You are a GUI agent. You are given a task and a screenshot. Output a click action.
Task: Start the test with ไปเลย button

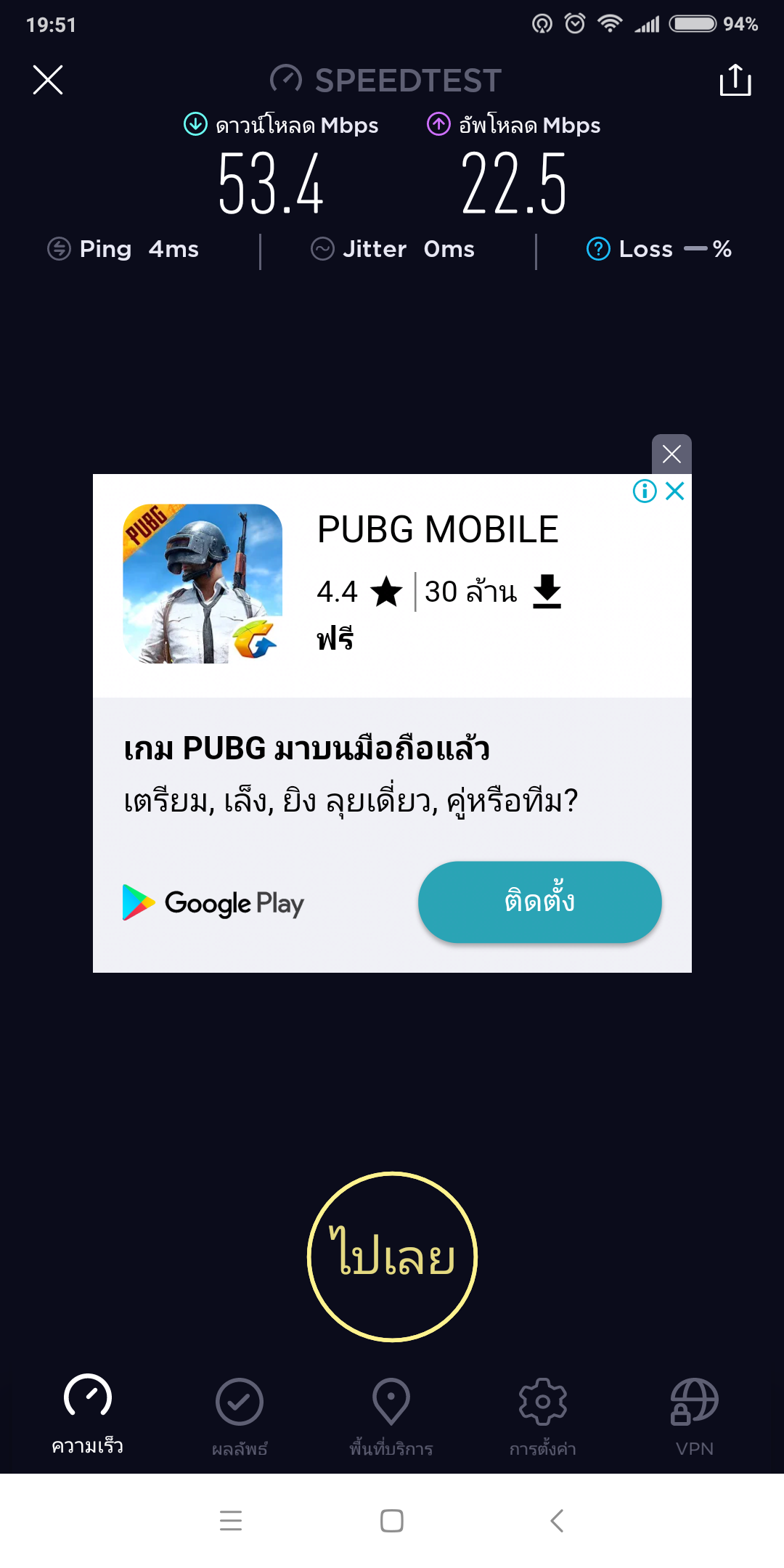[x=392, y=1257]
